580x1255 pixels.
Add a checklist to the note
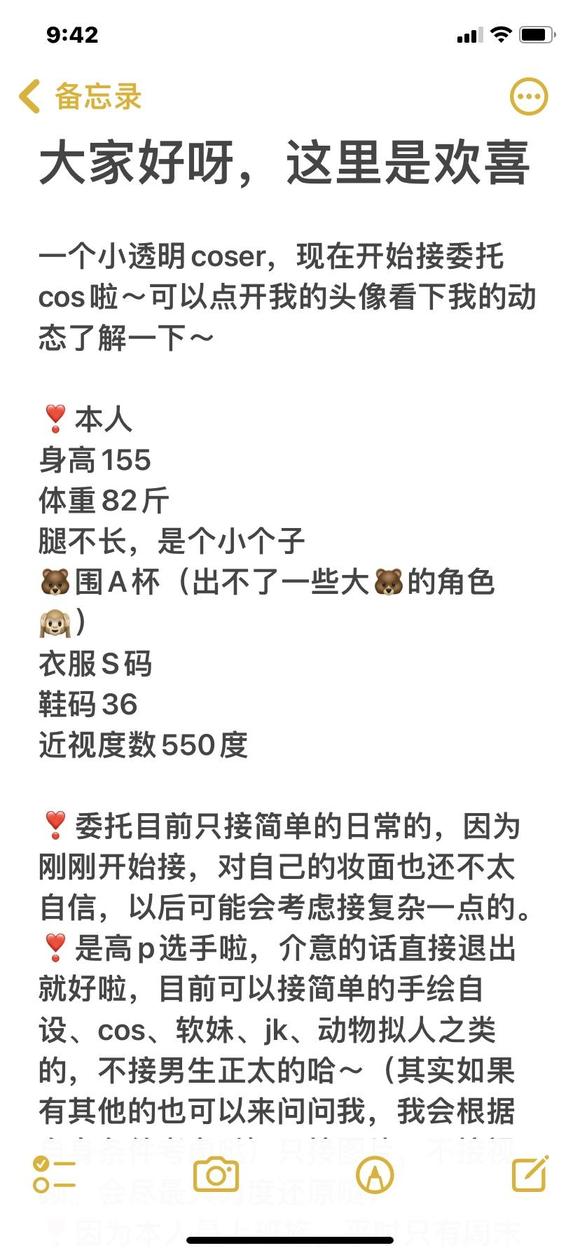54,1174
